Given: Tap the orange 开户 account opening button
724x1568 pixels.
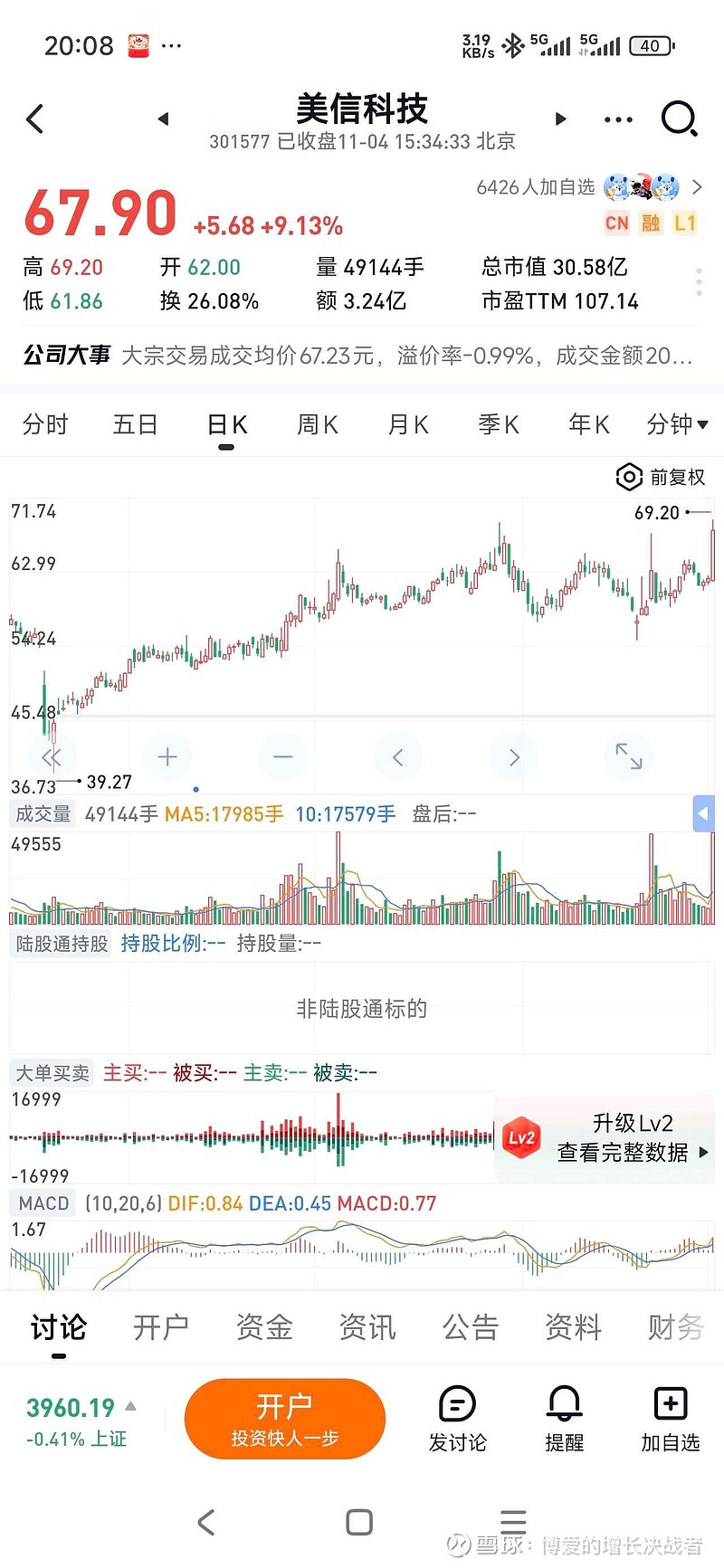Looking at the screenshot, I should tap(285, 1419).
